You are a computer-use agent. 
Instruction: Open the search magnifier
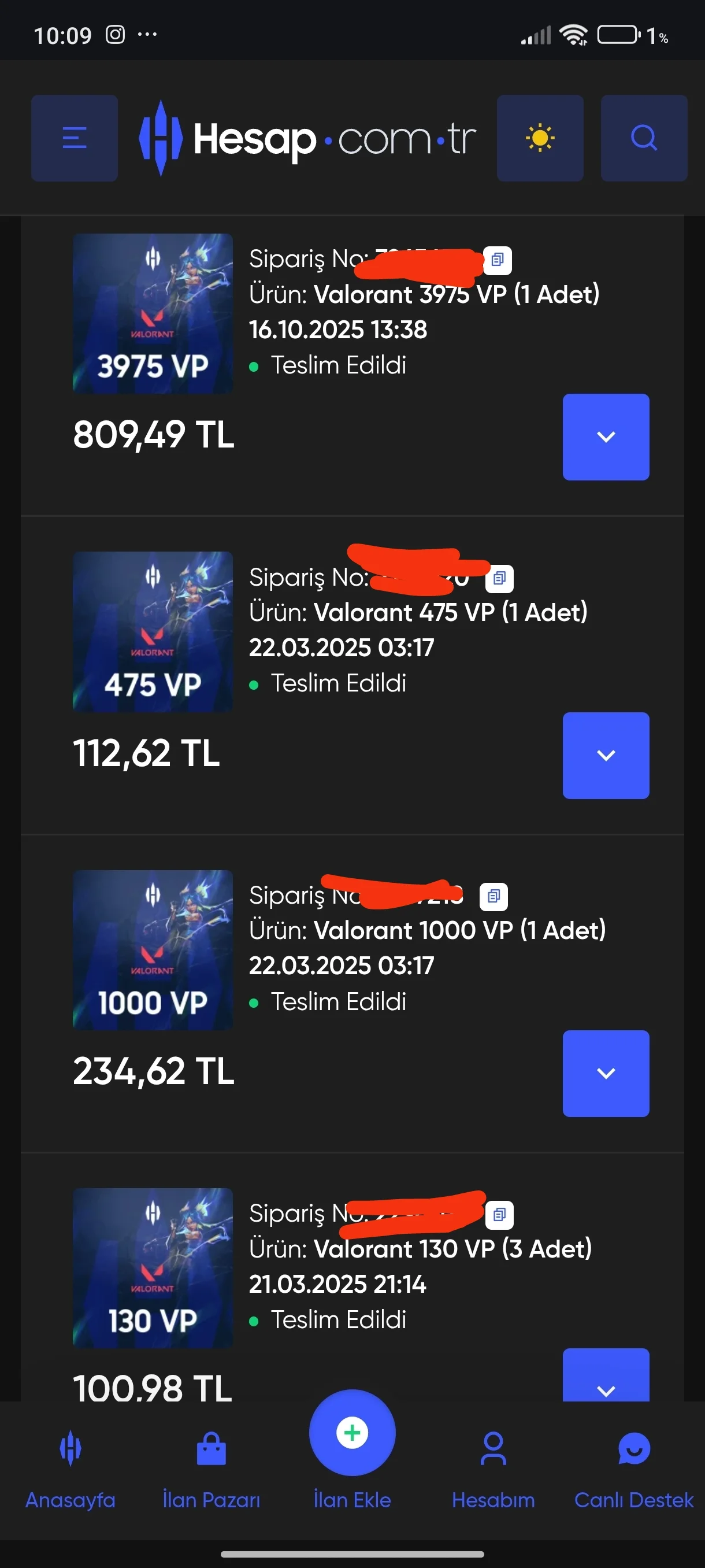coord(644,138)
